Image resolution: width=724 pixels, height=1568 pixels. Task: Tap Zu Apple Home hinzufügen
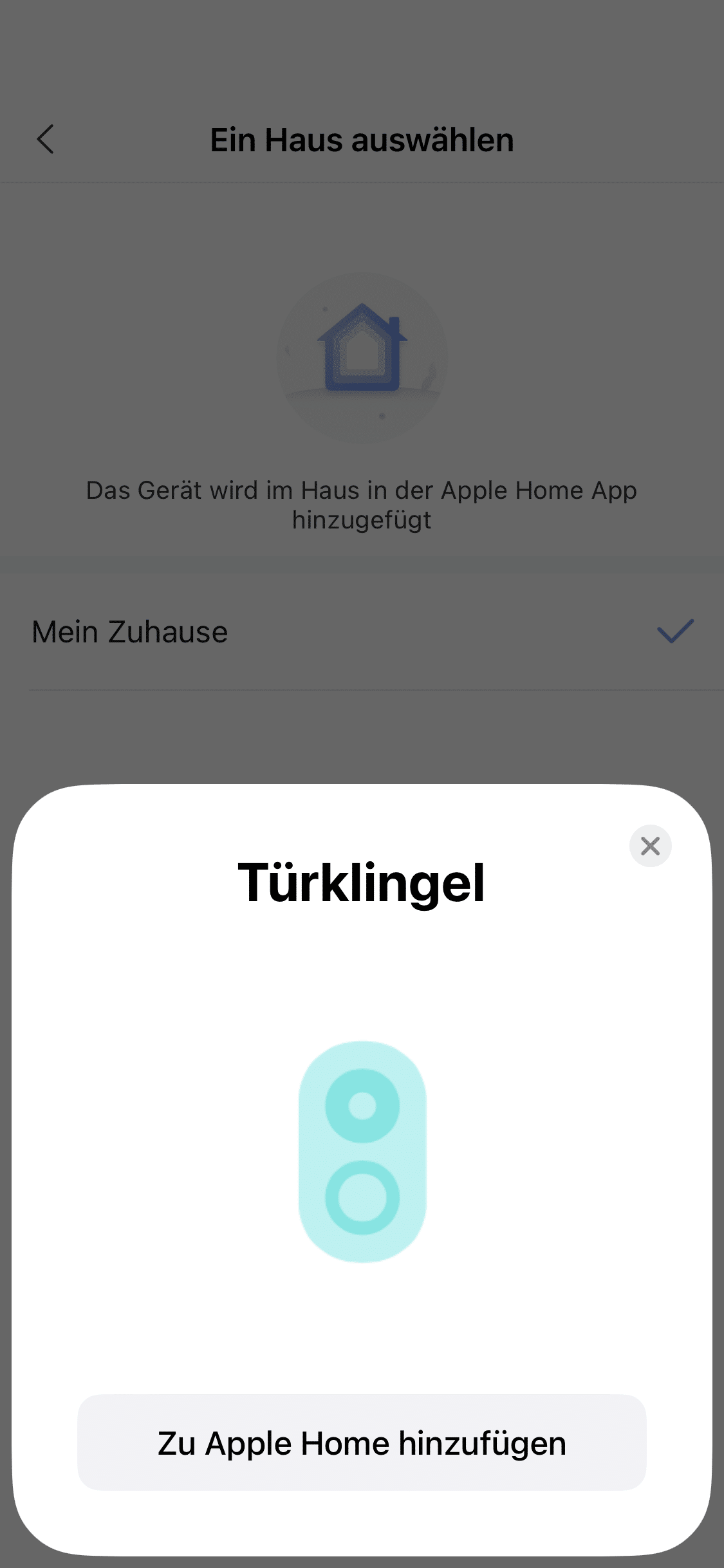362,1442
